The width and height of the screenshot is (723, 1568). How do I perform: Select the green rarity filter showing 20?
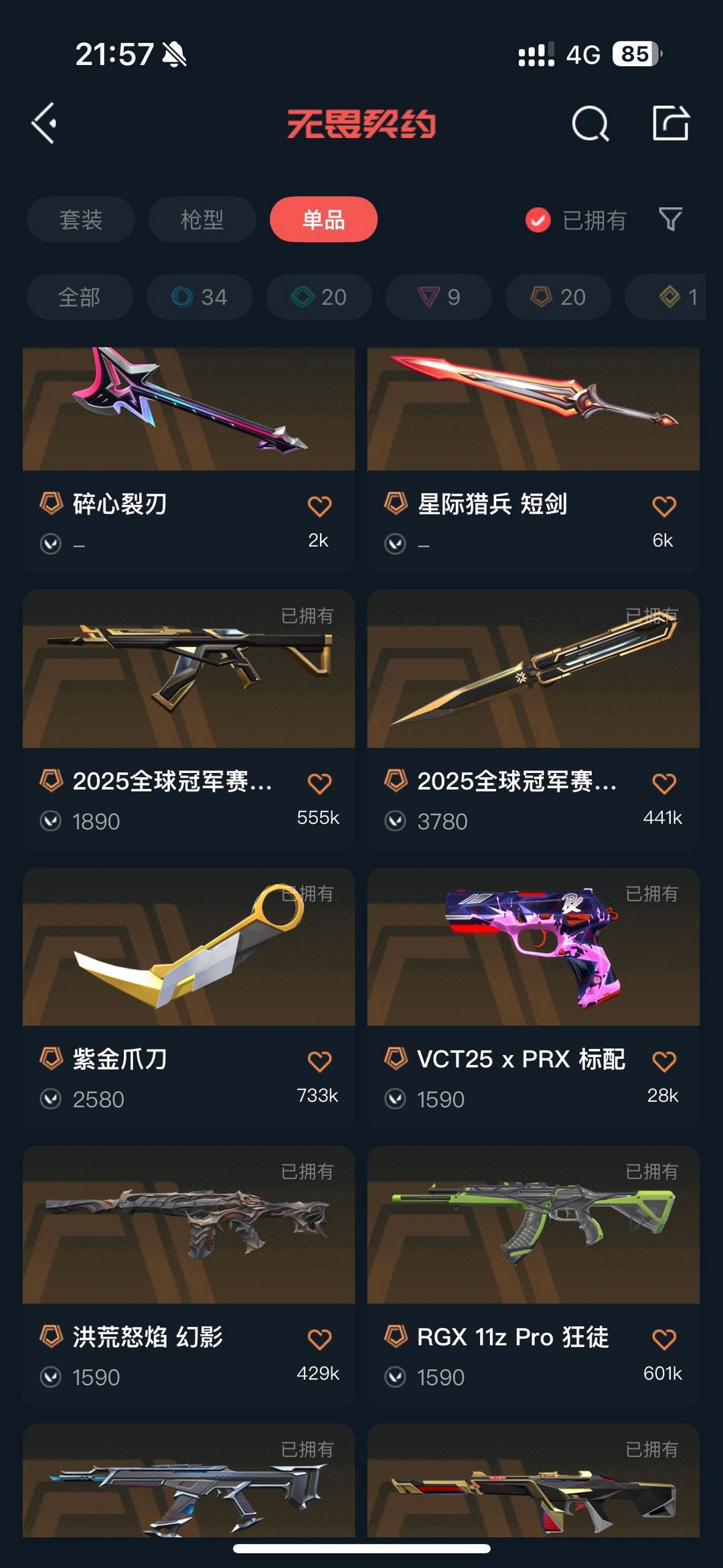[318, 297]
